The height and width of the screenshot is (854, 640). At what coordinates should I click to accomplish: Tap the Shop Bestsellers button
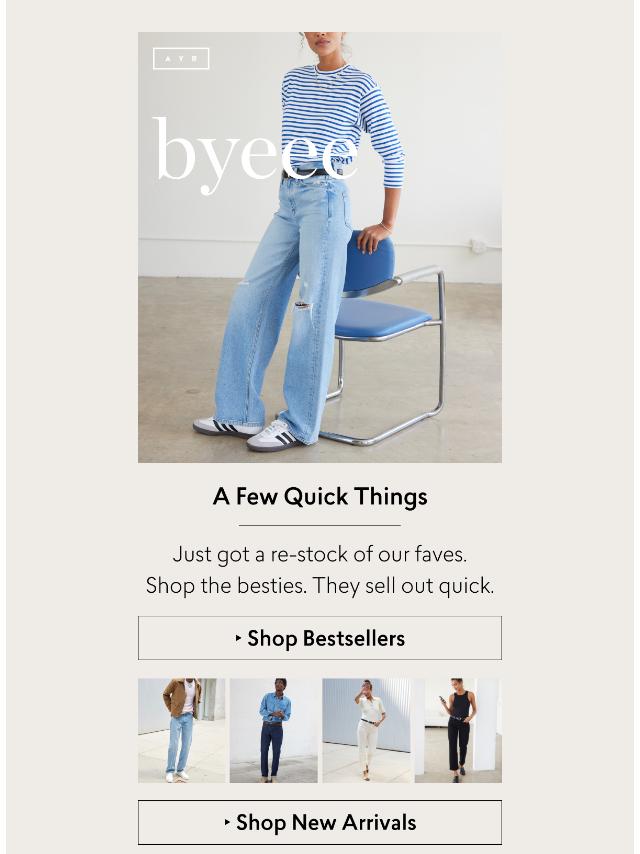coord(320,638)
